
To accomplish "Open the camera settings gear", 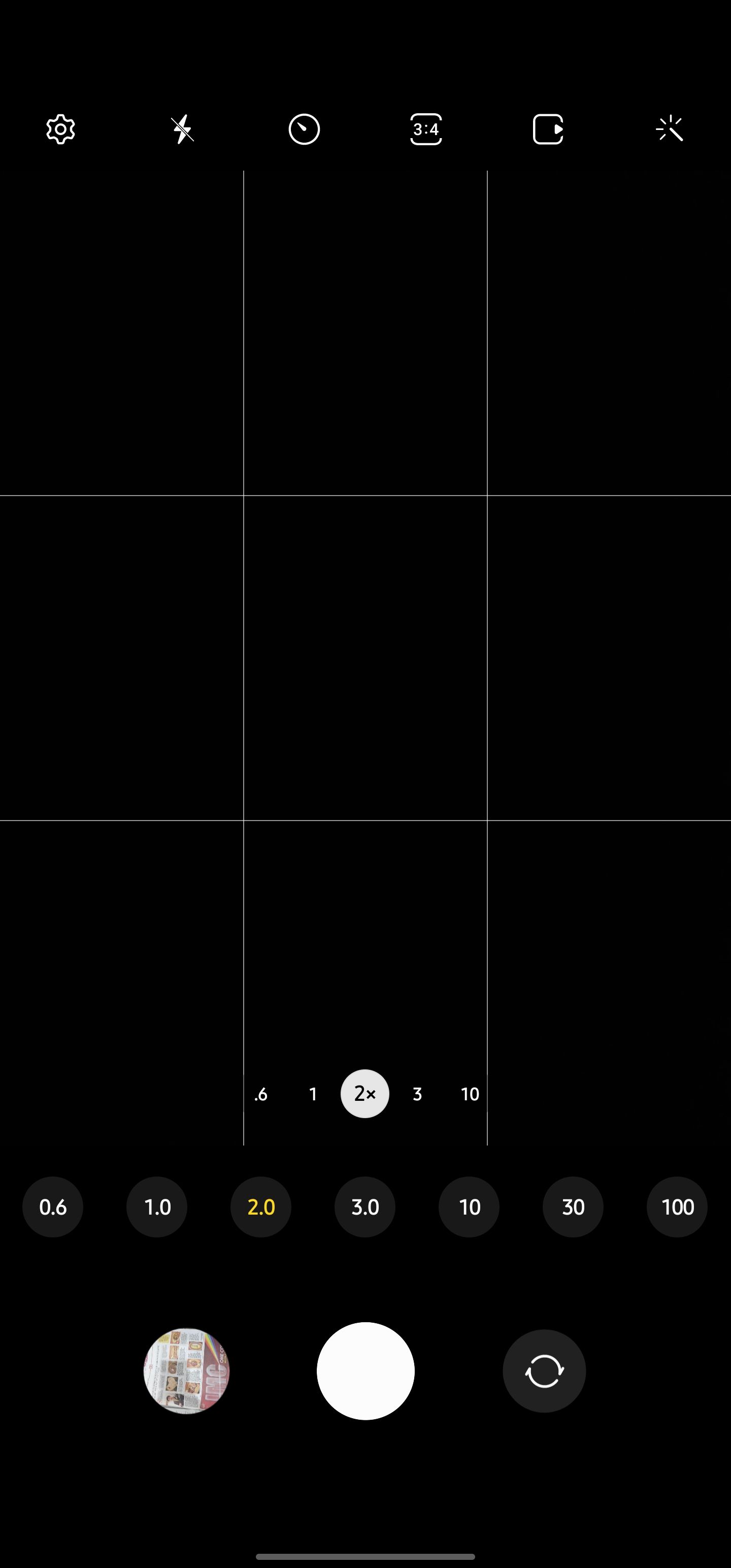I will [60, 128].
